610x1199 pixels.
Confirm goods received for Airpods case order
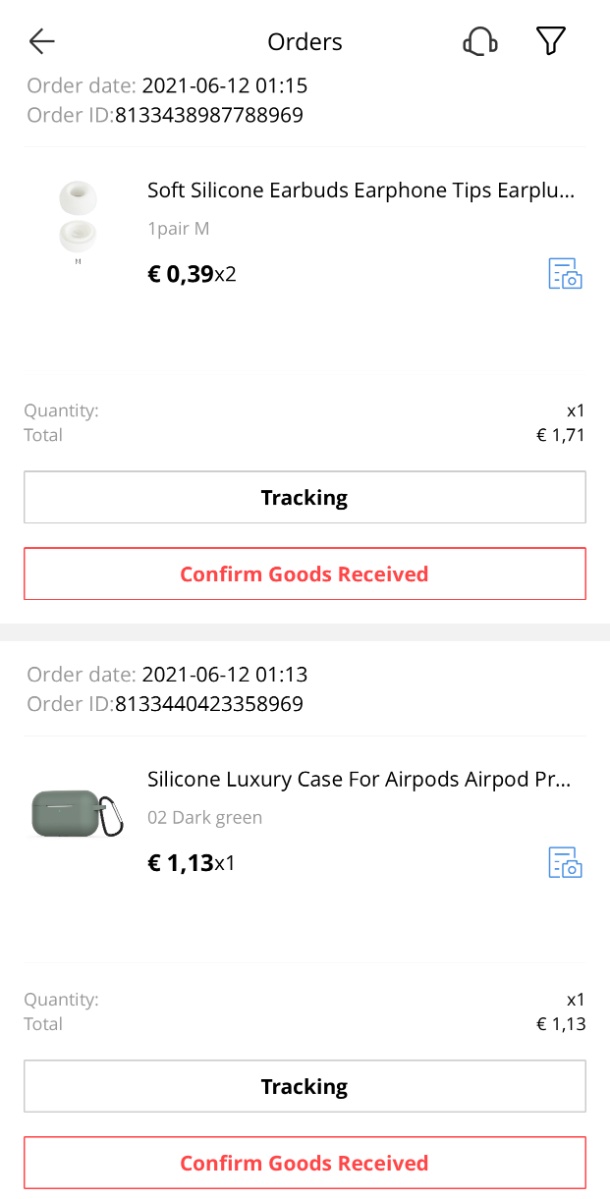[304, 1163]
